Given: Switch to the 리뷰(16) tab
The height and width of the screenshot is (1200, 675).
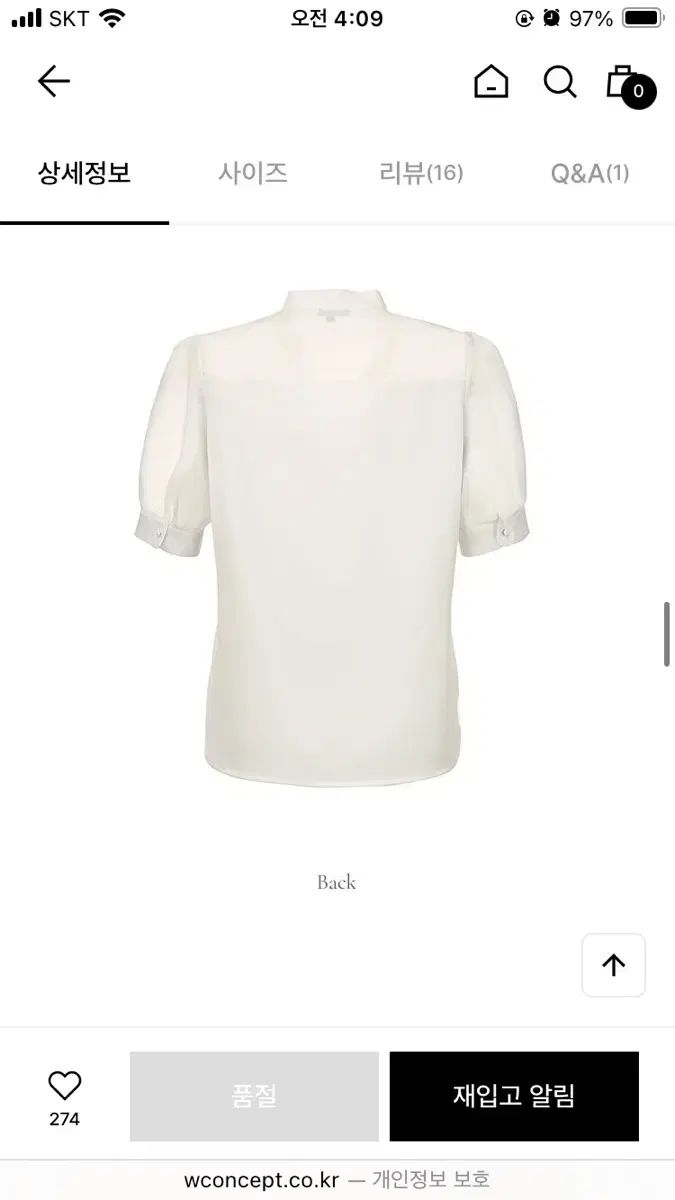Looking at the screenshot, I should tap(421, 173).
